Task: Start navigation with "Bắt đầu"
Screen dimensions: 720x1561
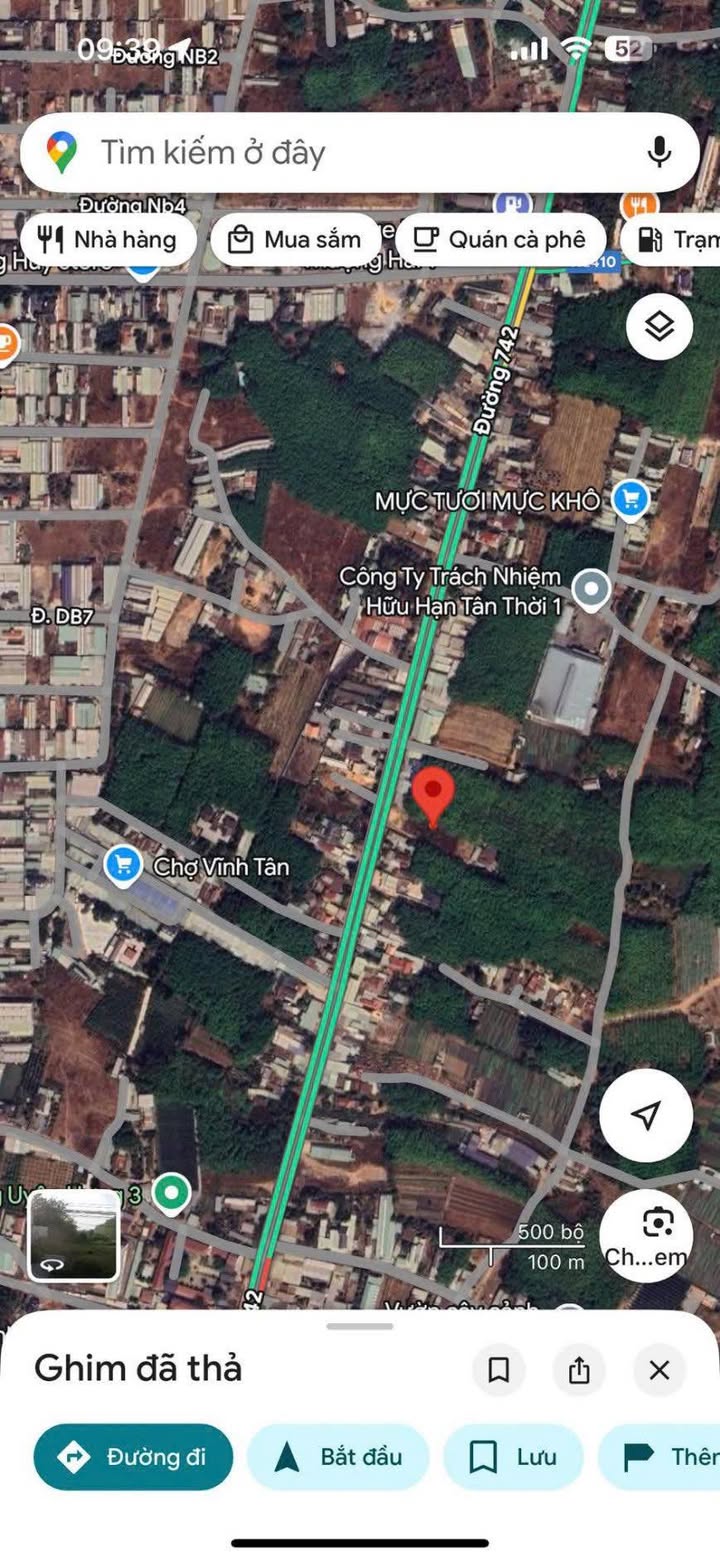Action: pos(338,1457)
